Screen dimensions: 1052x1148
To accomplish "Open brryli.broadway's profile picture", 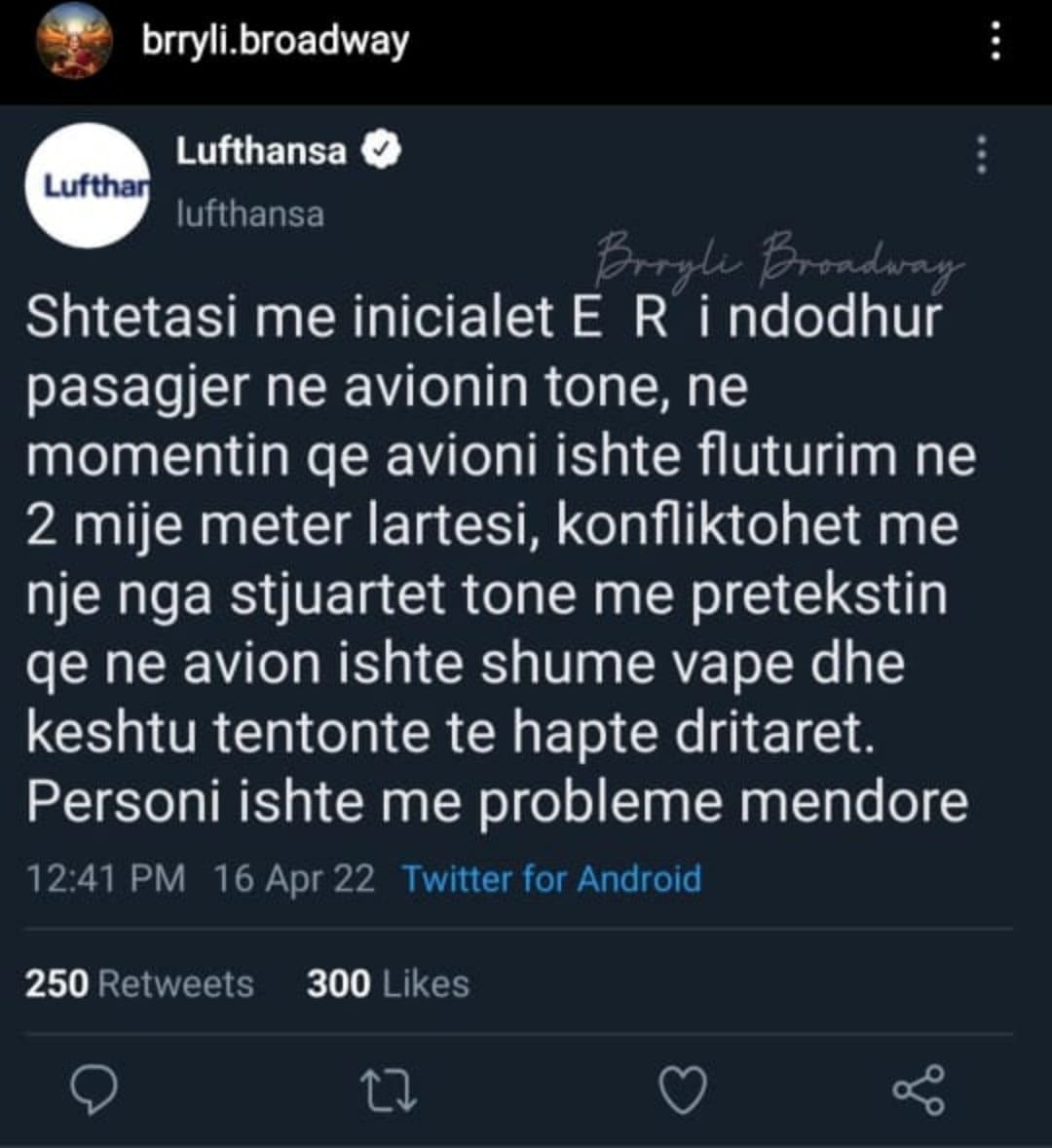I will click(73, 41).
